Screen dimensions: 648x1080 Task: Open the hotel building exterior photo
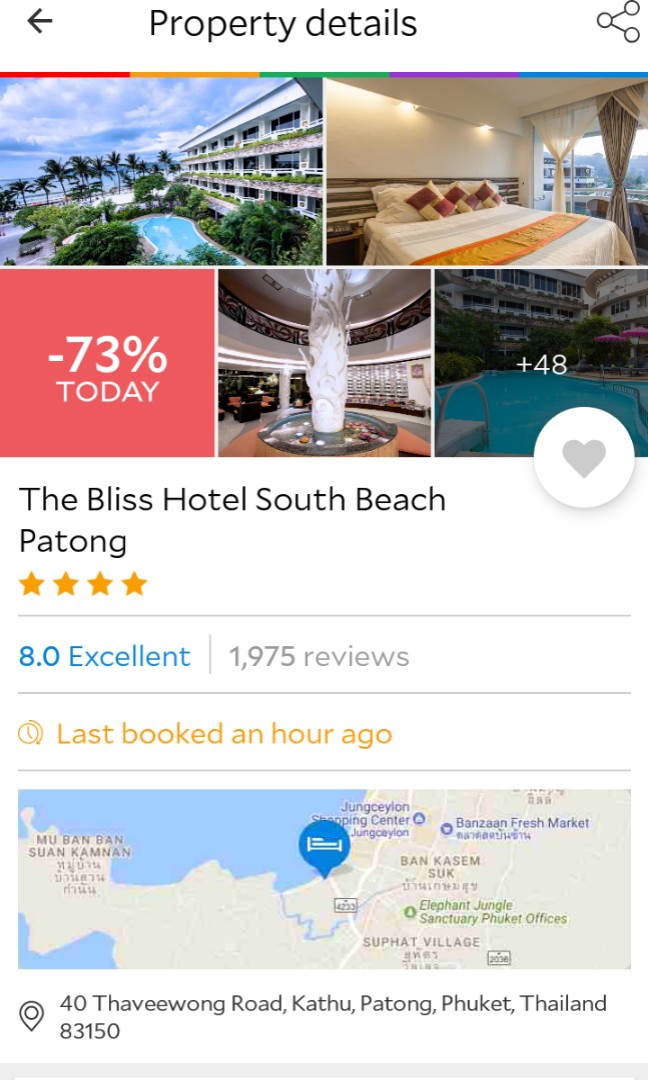161,171
